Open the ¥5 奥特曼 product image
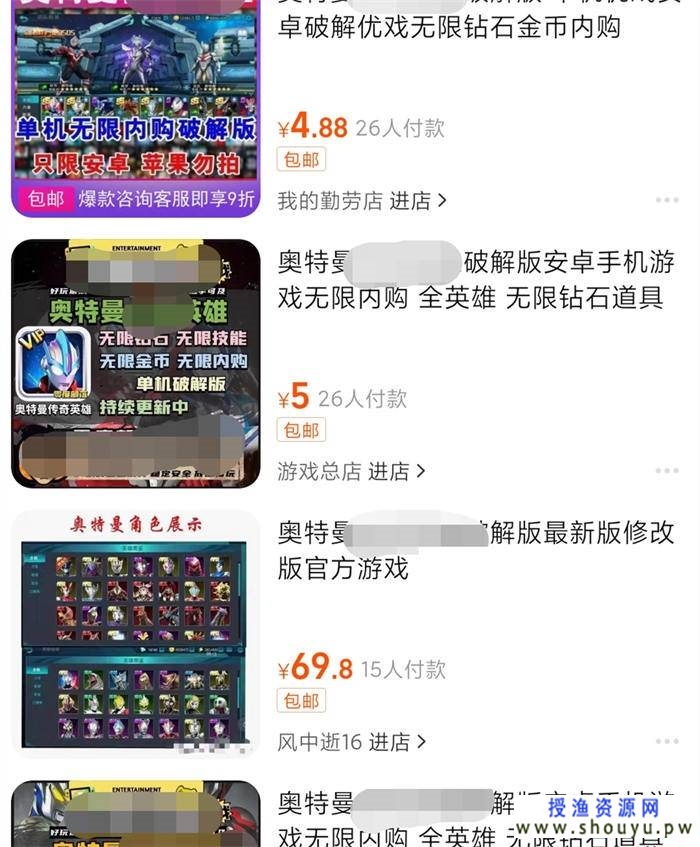Screen dimensions: 700x847 (x=135, y=363)
